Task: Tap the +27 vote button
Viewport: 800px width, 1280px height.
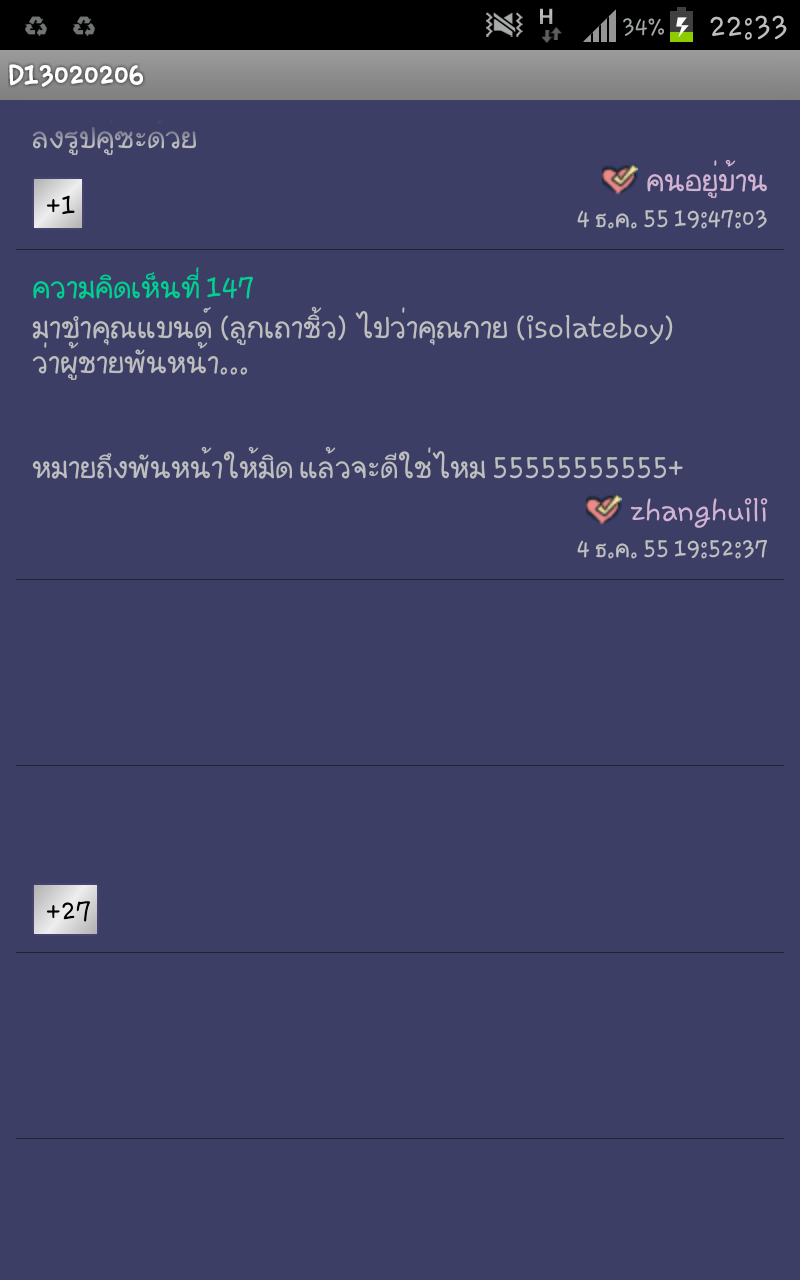Action: pyautogui.click(x=65, y=910)
